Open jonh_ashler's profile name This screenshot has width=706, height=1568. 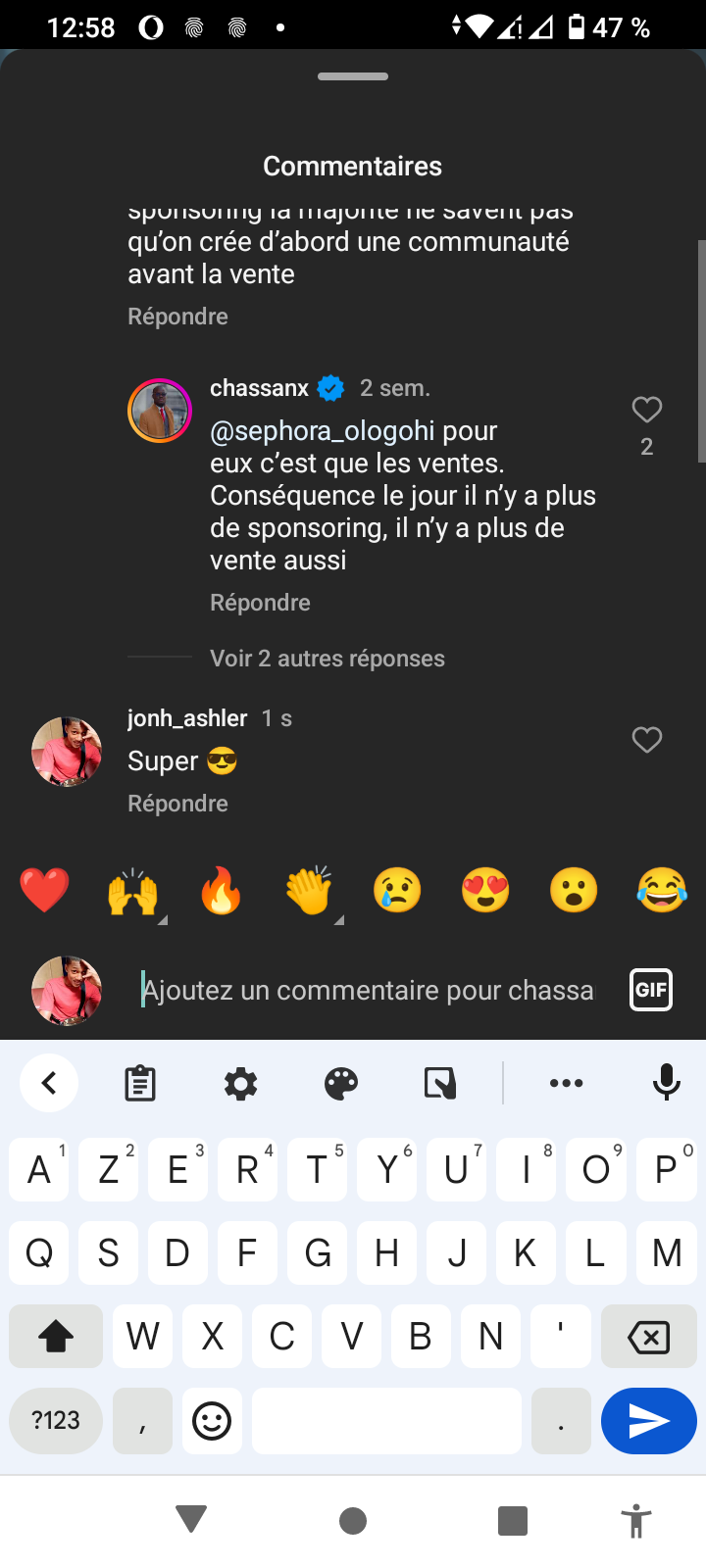pos(187,718)
